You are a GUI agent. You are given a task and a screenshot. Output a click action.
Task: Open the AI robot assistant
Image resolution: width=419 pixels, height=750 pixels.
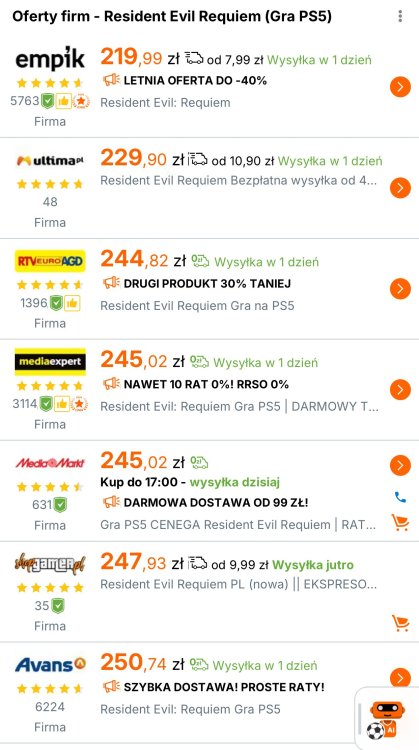click(385, 719)
